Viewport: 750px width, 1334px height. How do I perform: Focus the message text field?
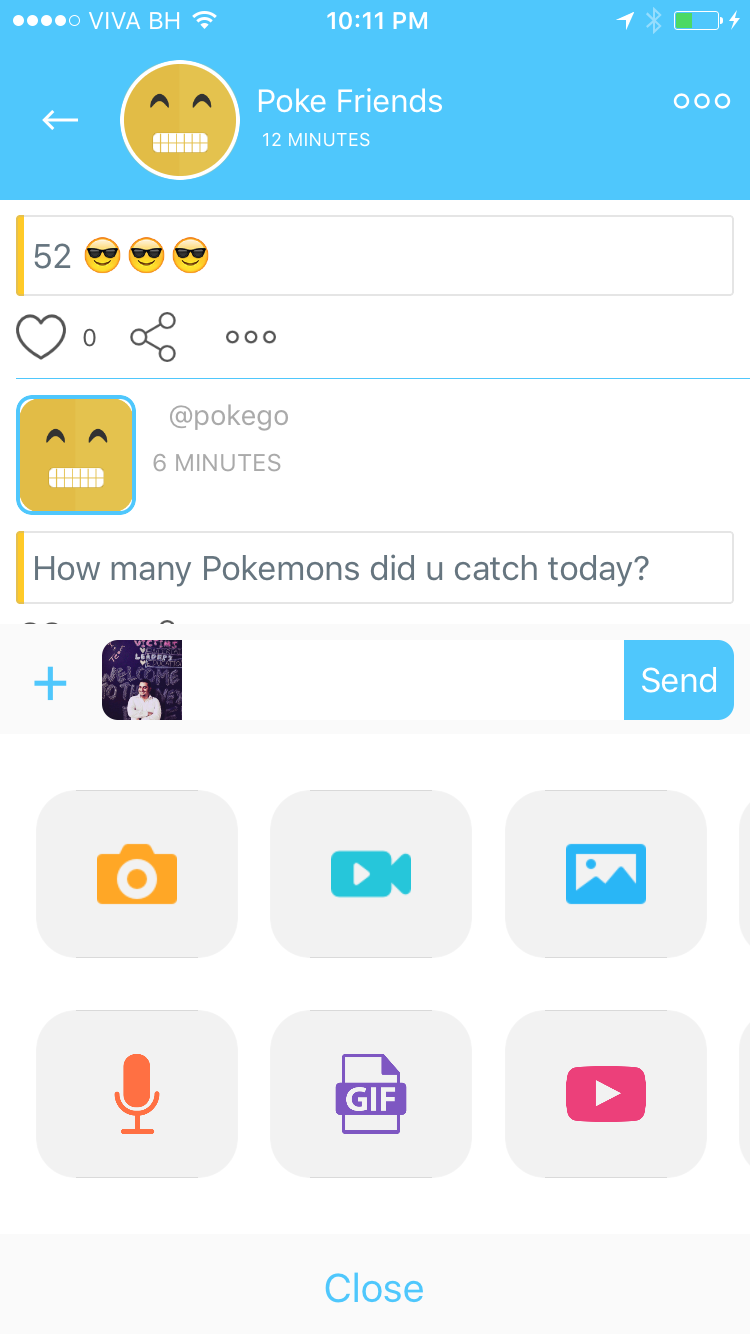point(400,680)
